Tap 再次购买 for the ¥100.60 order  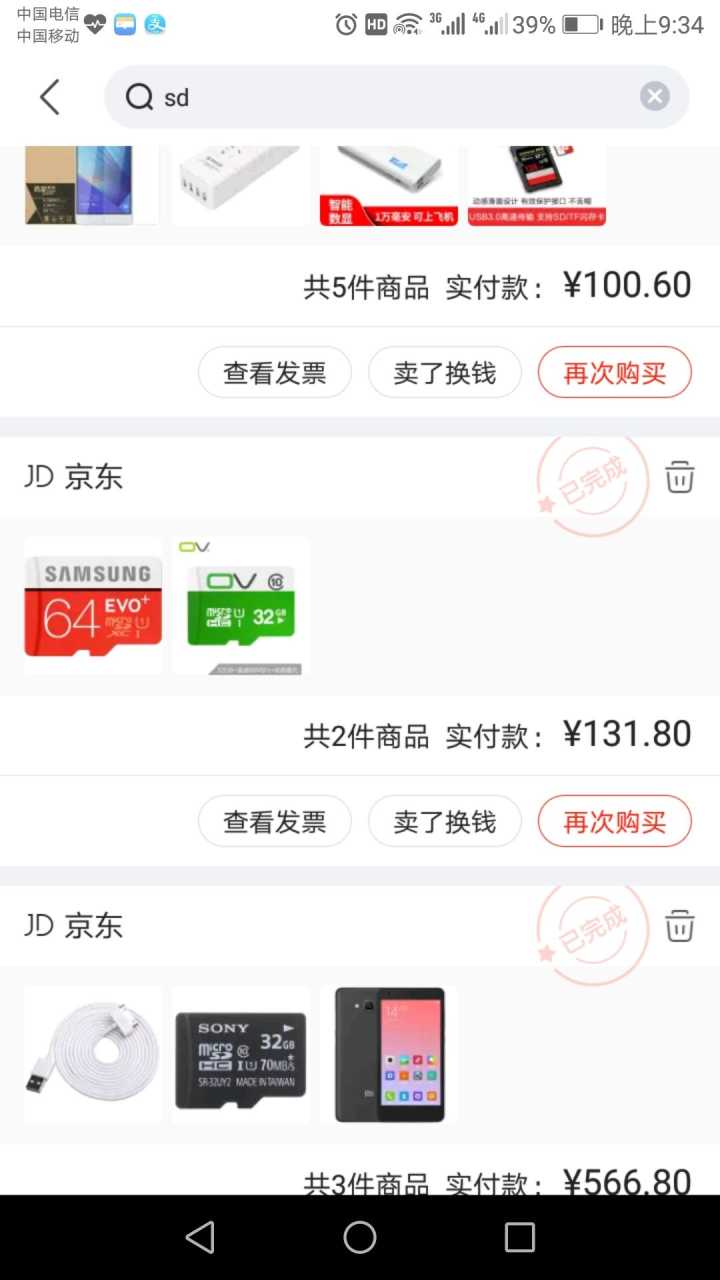coord(615,373)
